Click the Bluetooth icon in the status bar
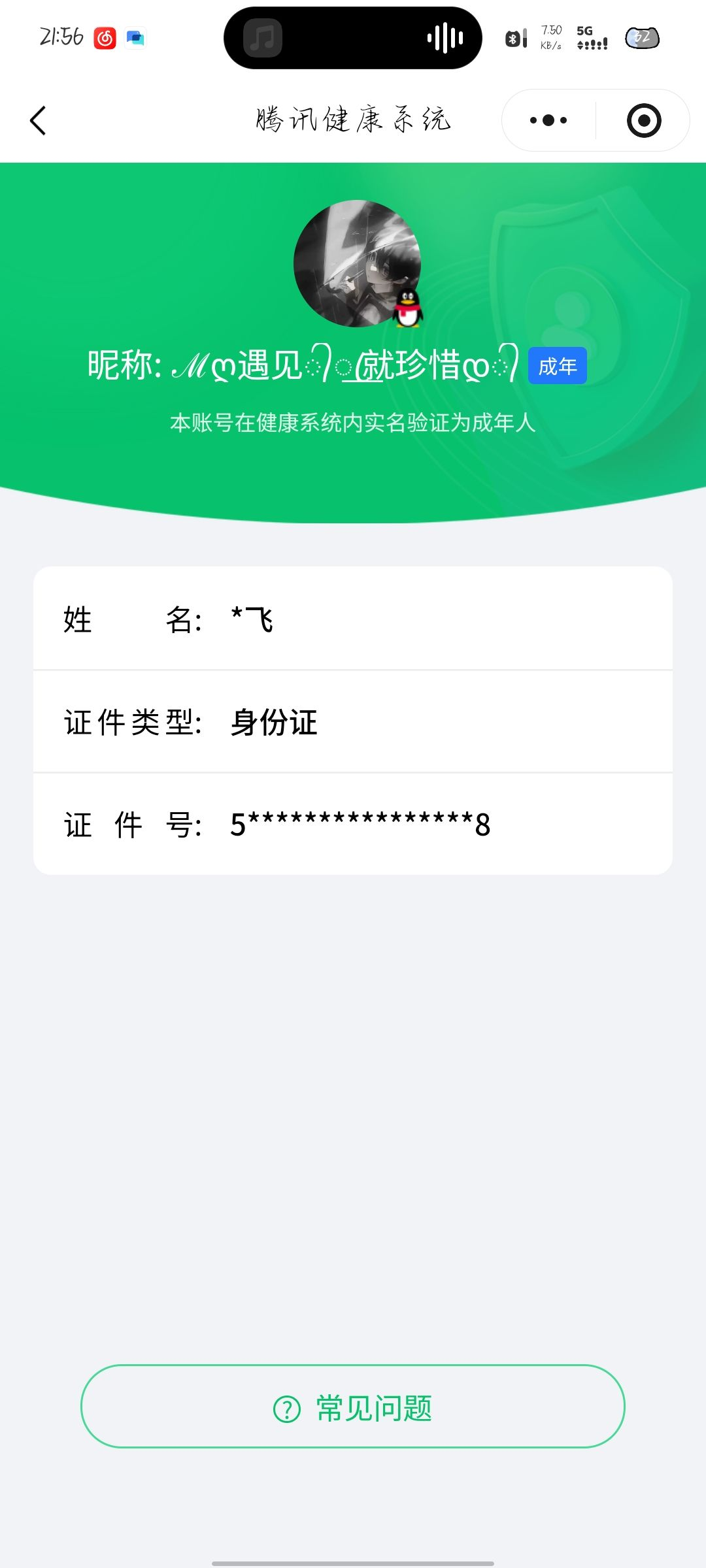The height and width of the screenshot is (1568, 706). [513, 38]
